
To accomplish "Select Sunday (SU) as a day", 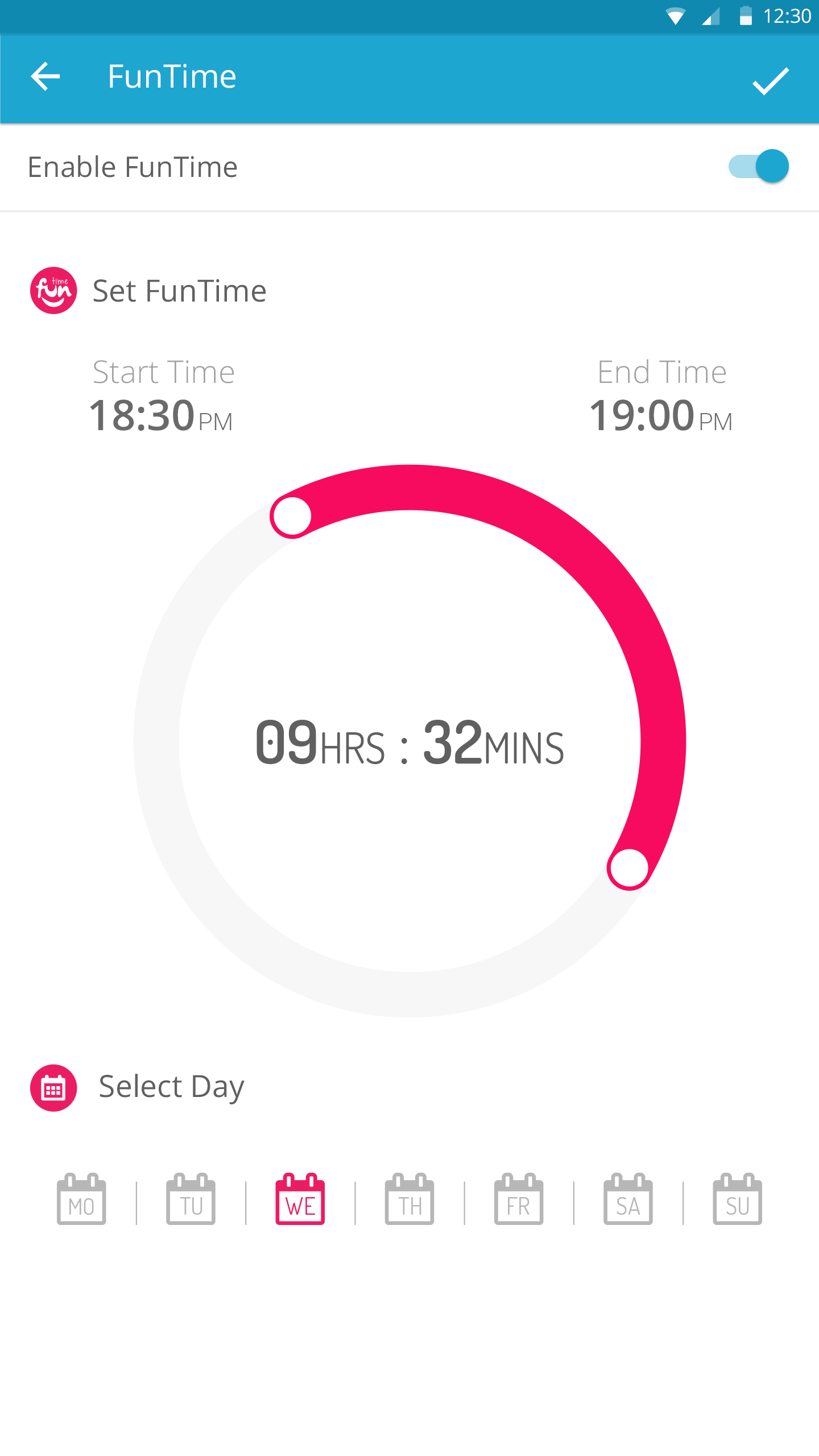I will click(x=737, y=1198).
